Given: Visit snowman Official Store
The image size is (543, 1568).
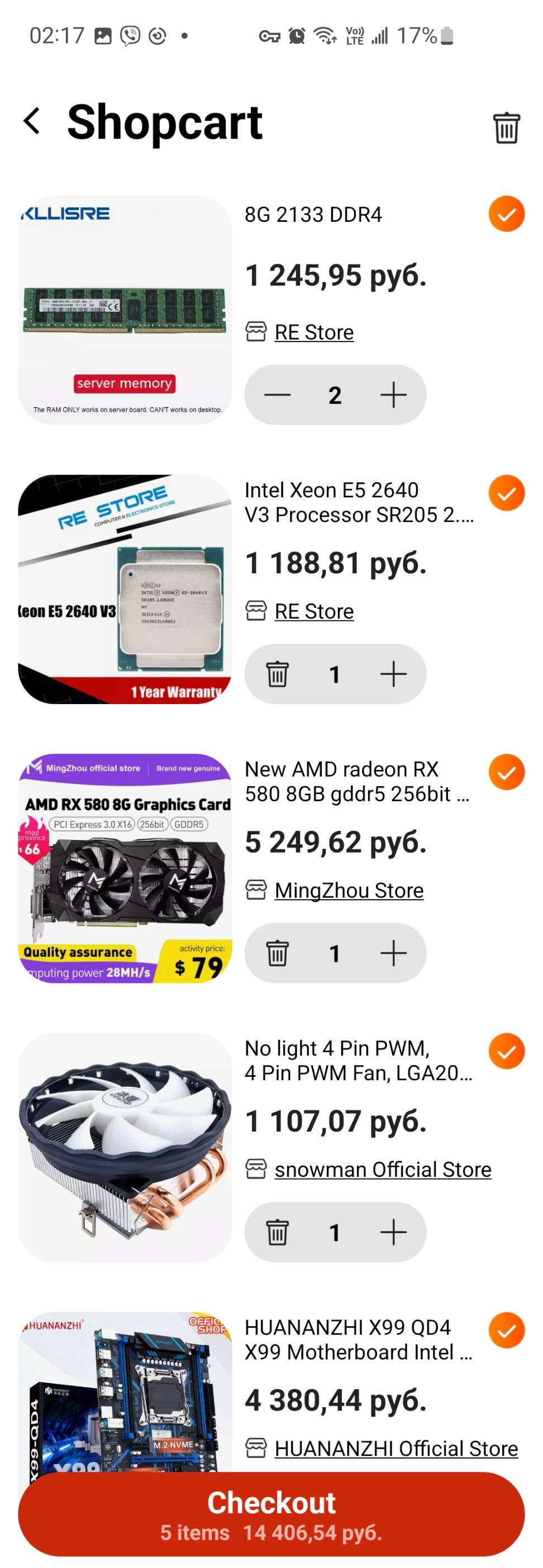Looking at the screenshot, I should (382, 1170).
